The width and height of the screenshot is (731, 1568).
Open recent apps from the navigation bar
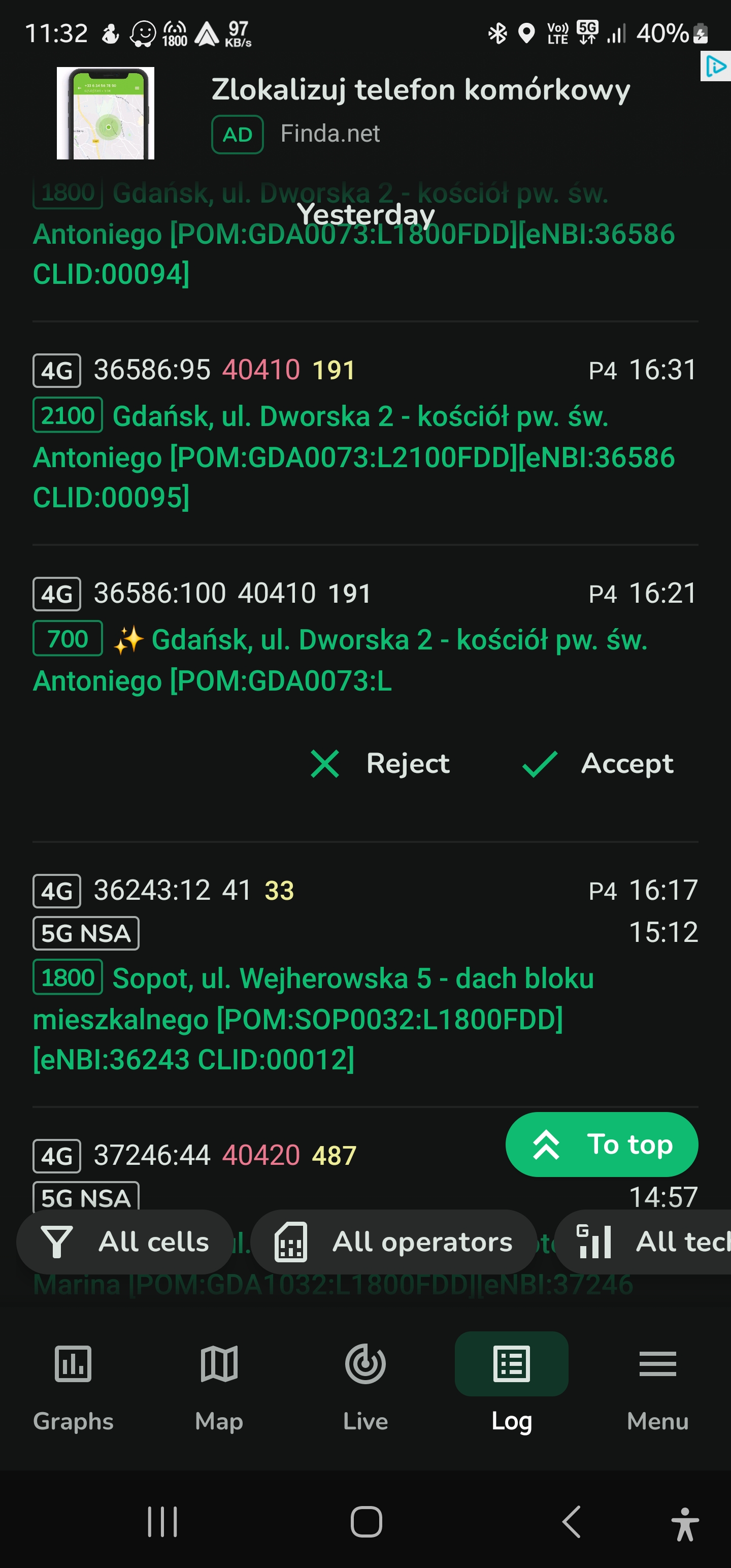coord(162,1522)
